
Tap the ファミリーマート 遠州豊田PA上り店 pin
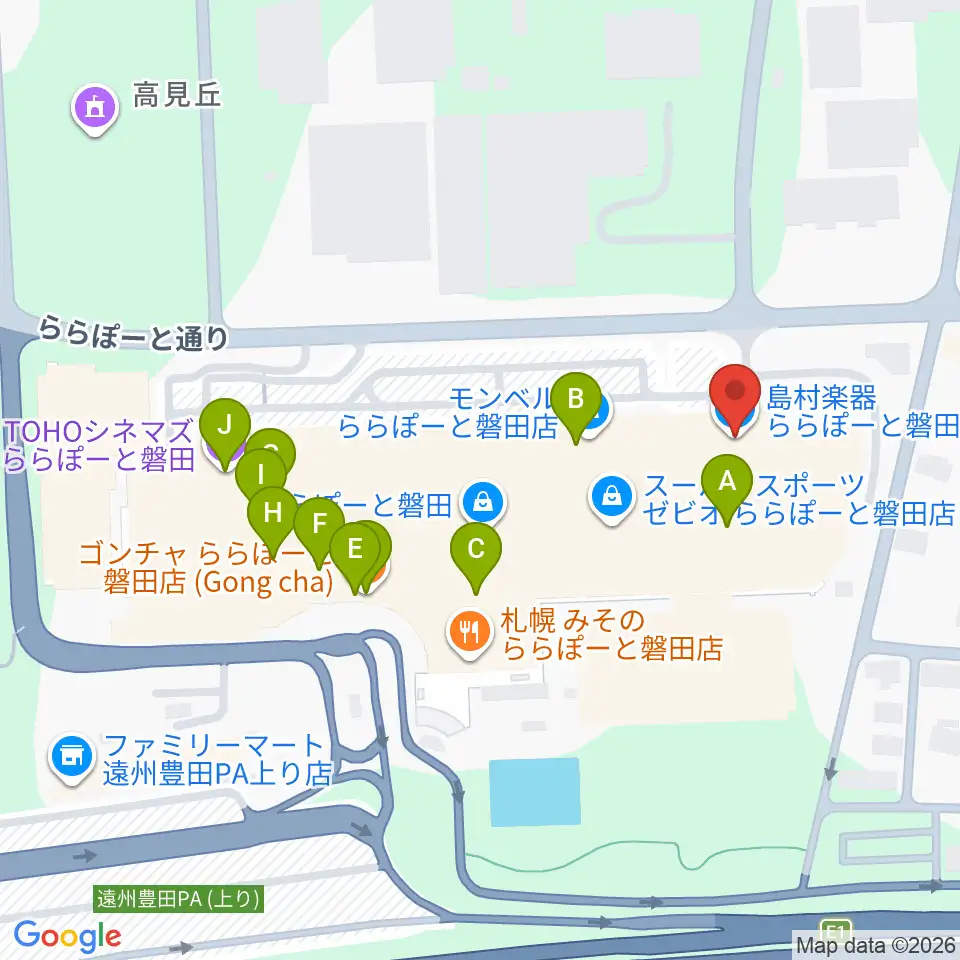[x=72, y=759]
